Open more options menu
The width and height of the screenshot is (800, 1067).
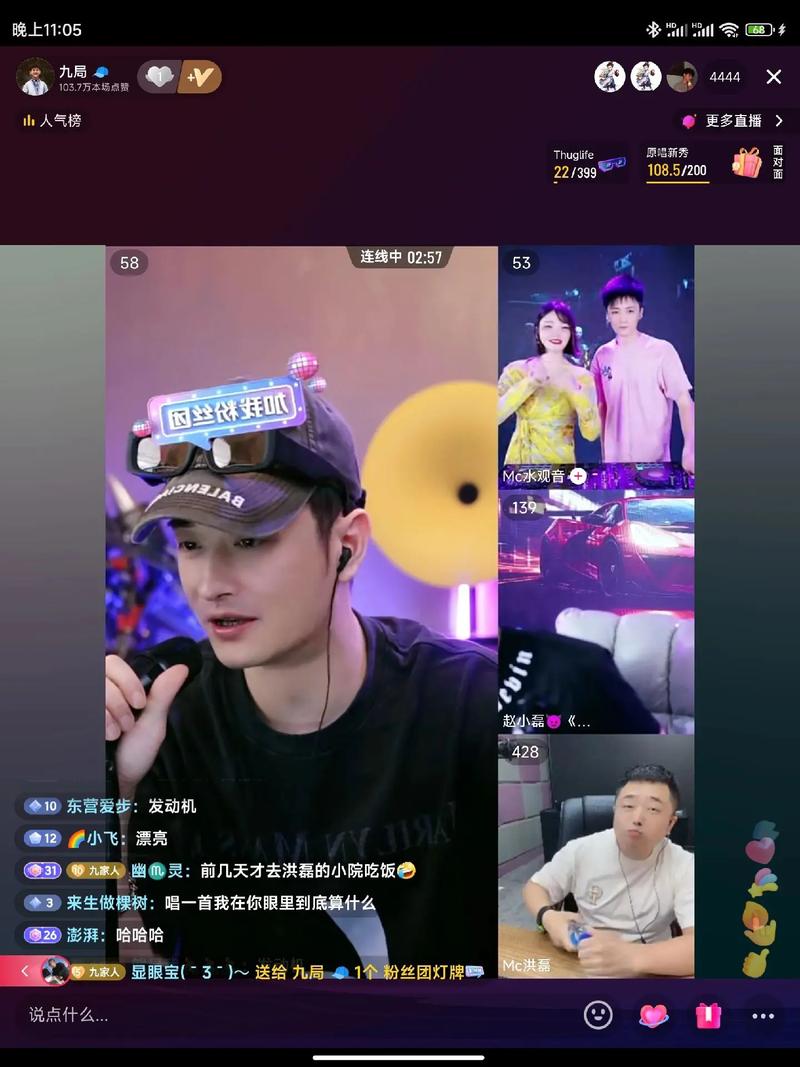coord(763,1015)
